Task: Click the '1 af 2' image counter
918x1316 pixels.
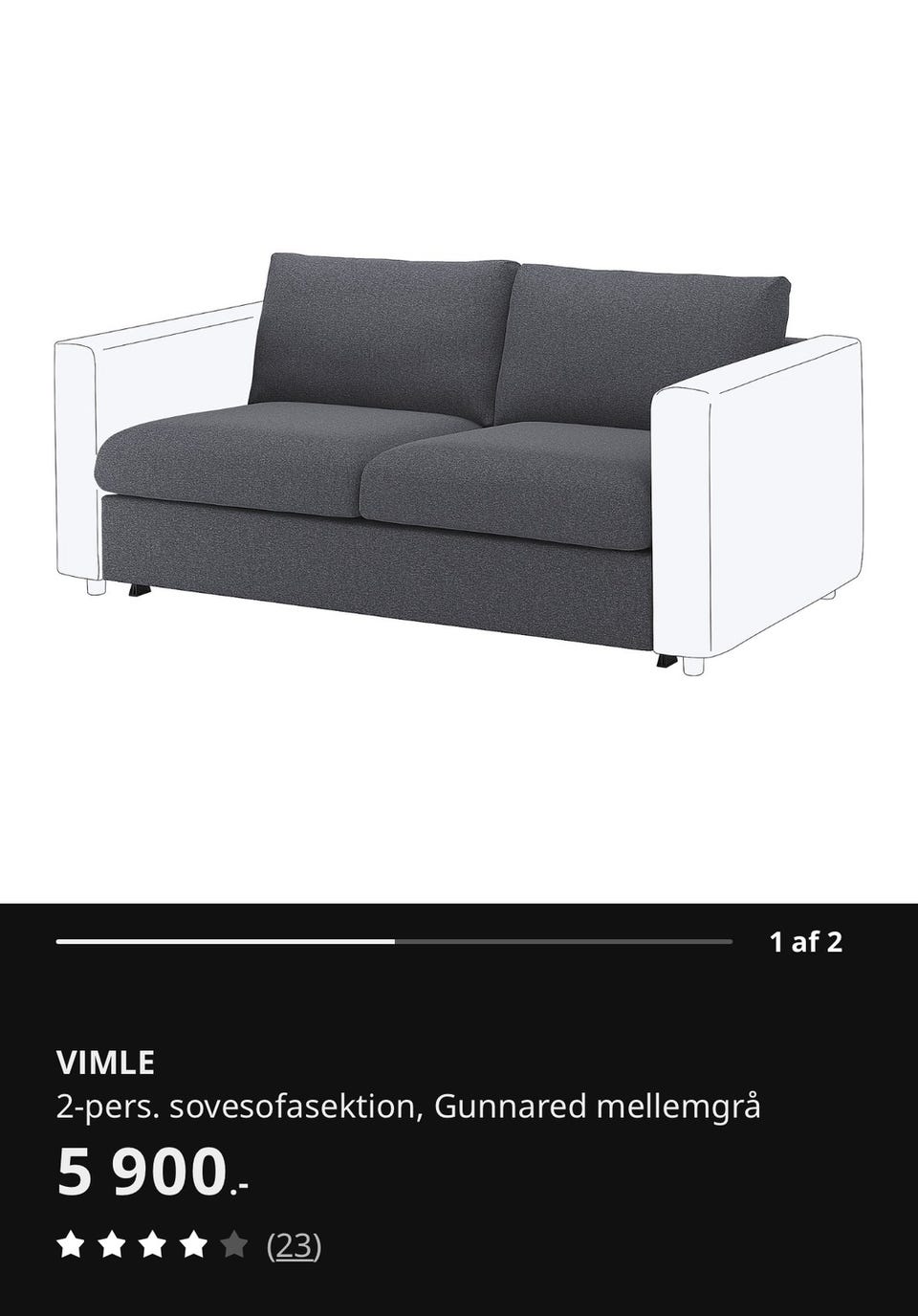Action: pyautogui.click(x=808, y=941)
